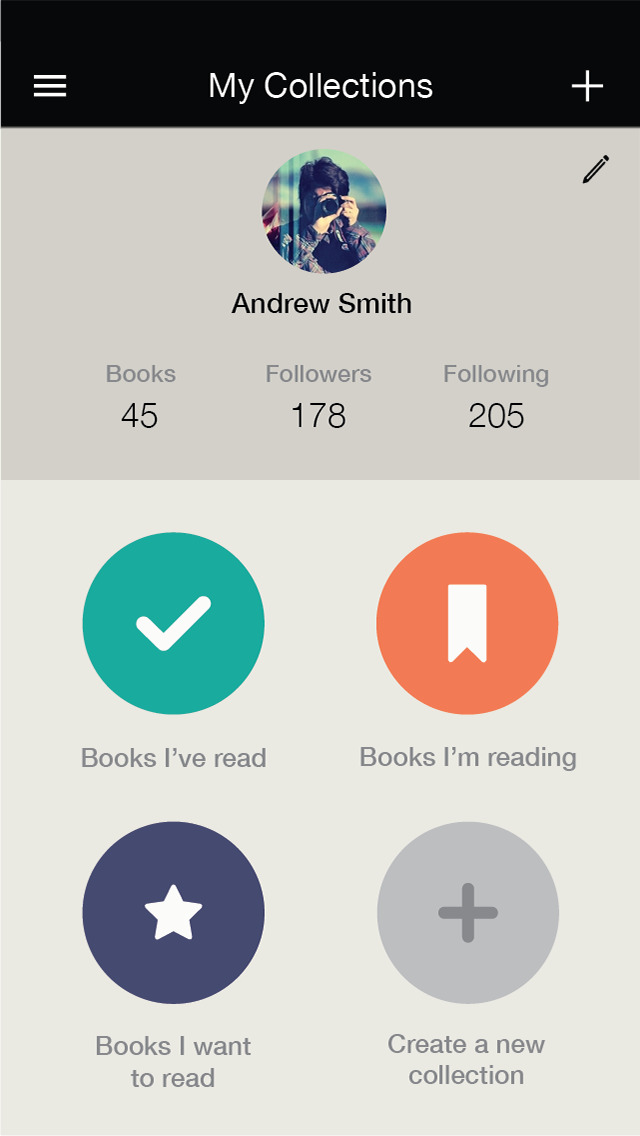Open the Books I want to read collection
640x1136 pixels.
point(173,913)
